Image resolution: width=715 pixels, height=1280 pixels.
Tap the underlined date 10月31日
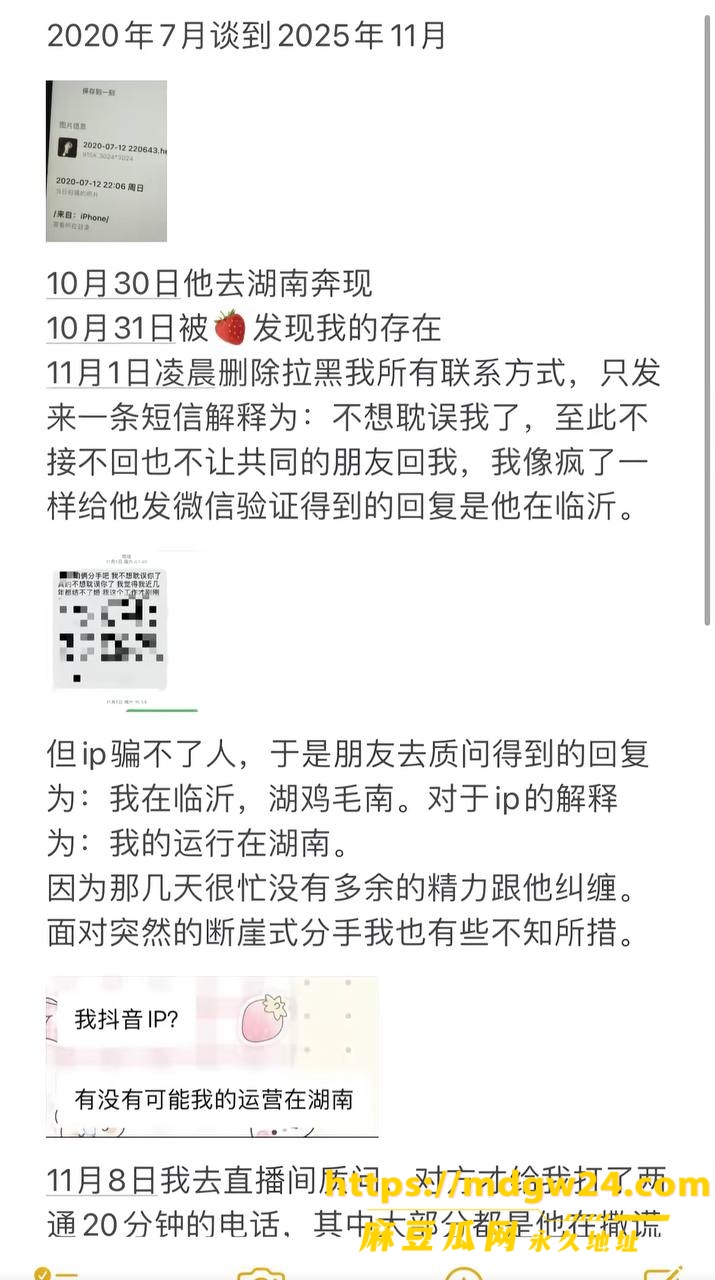(113, 328)
